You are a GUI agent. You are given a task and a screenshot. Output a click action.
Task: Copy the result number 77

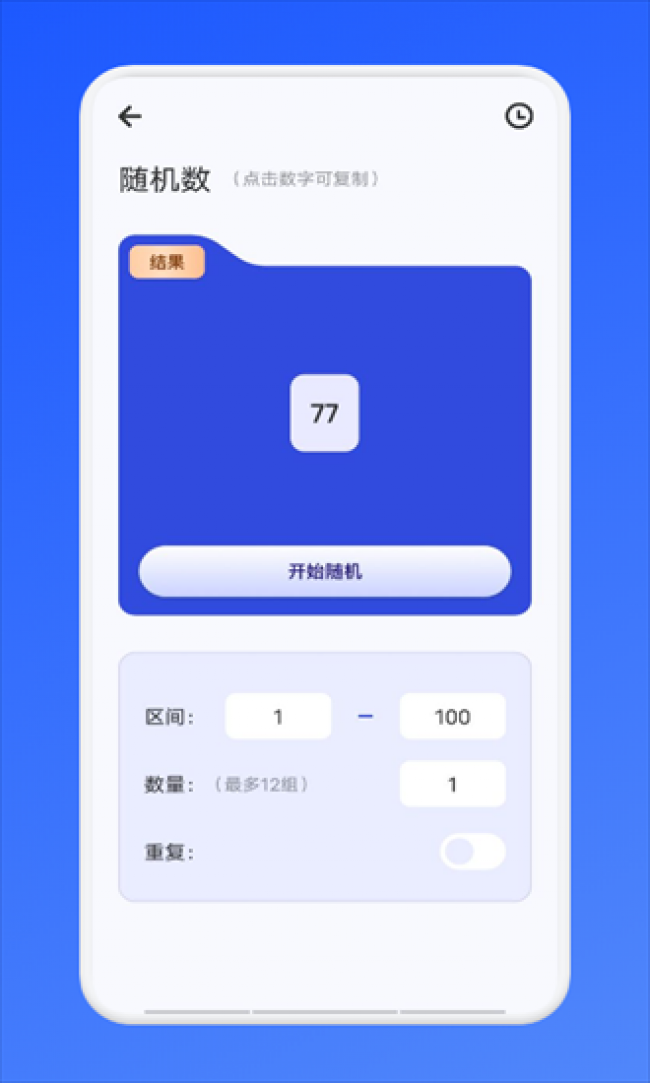pyautogui.click(x=324, y=413)
